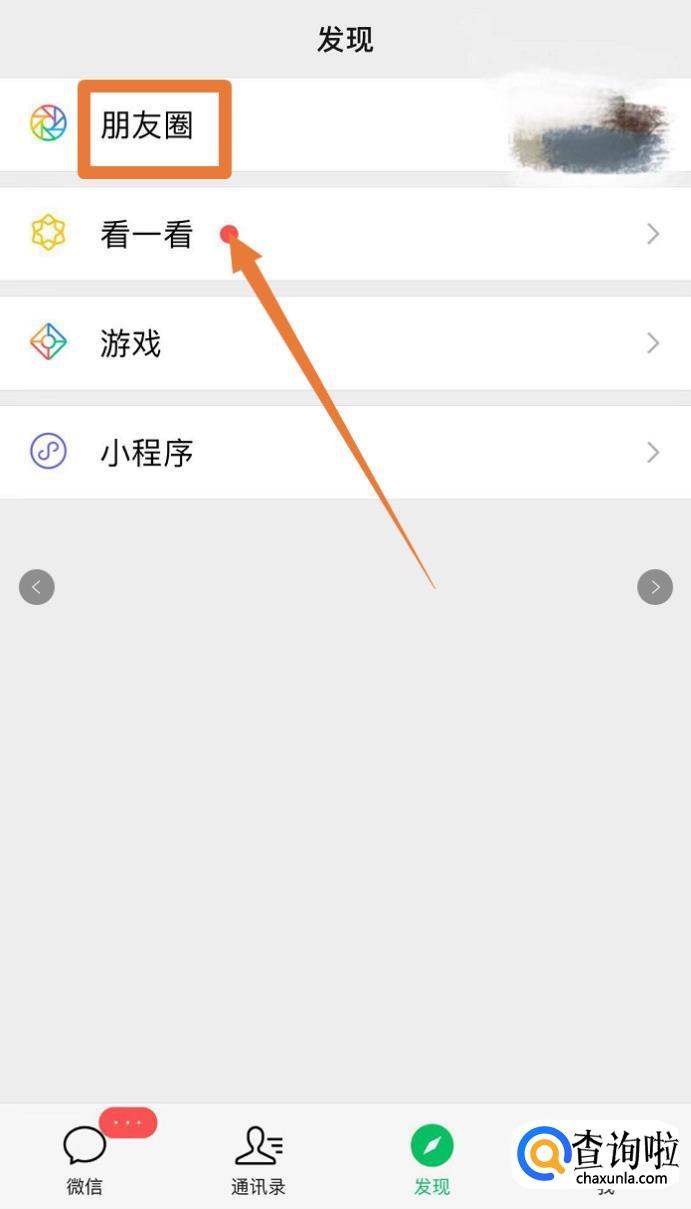Select the 发现 discover tab
The height and width of the screenshot is (1209, 691).
coord(432,1160)
